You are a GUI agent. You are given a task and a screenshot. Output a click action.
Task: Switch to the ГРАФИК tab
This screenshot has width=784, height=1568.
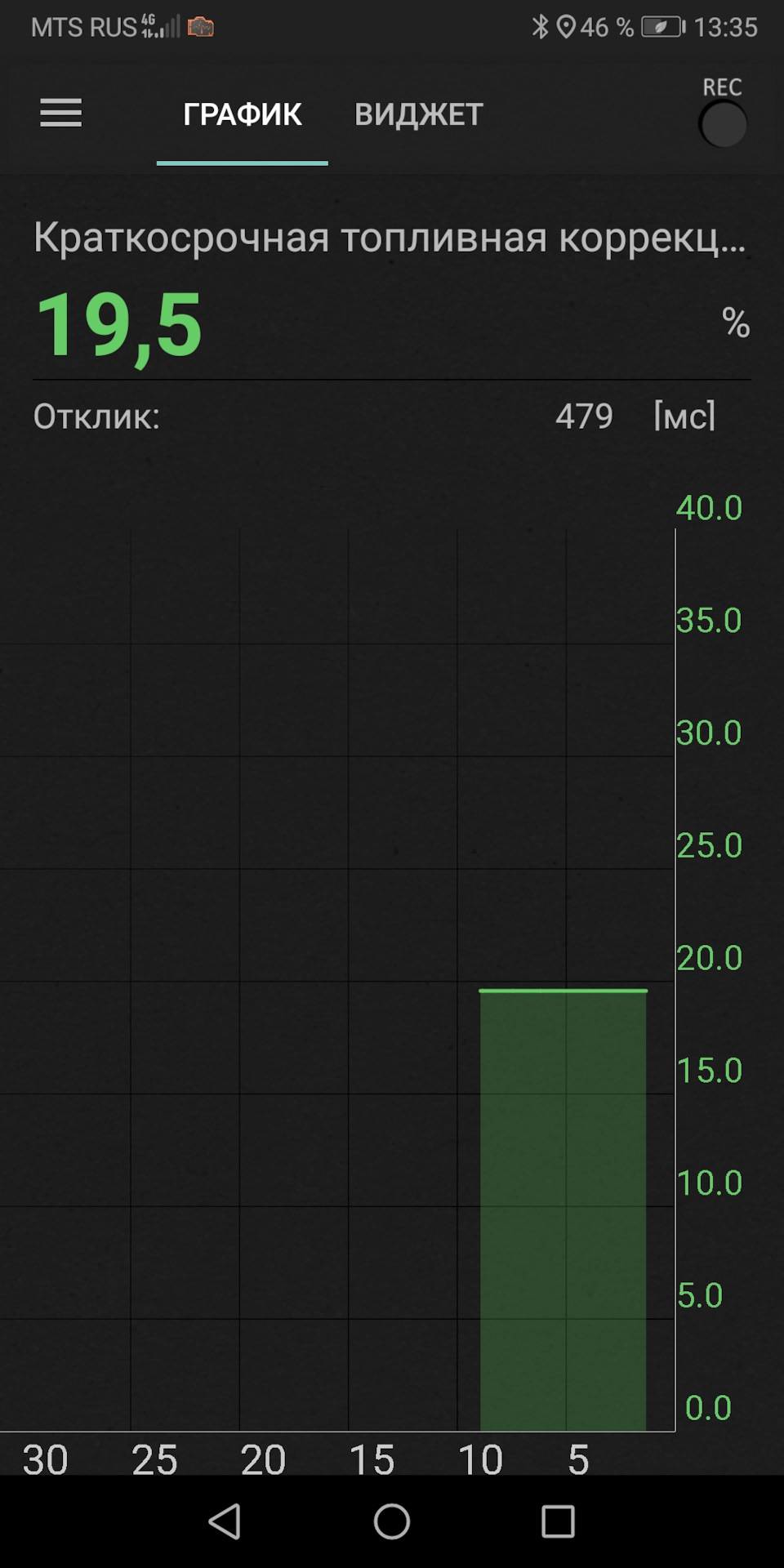pos(242,114)
